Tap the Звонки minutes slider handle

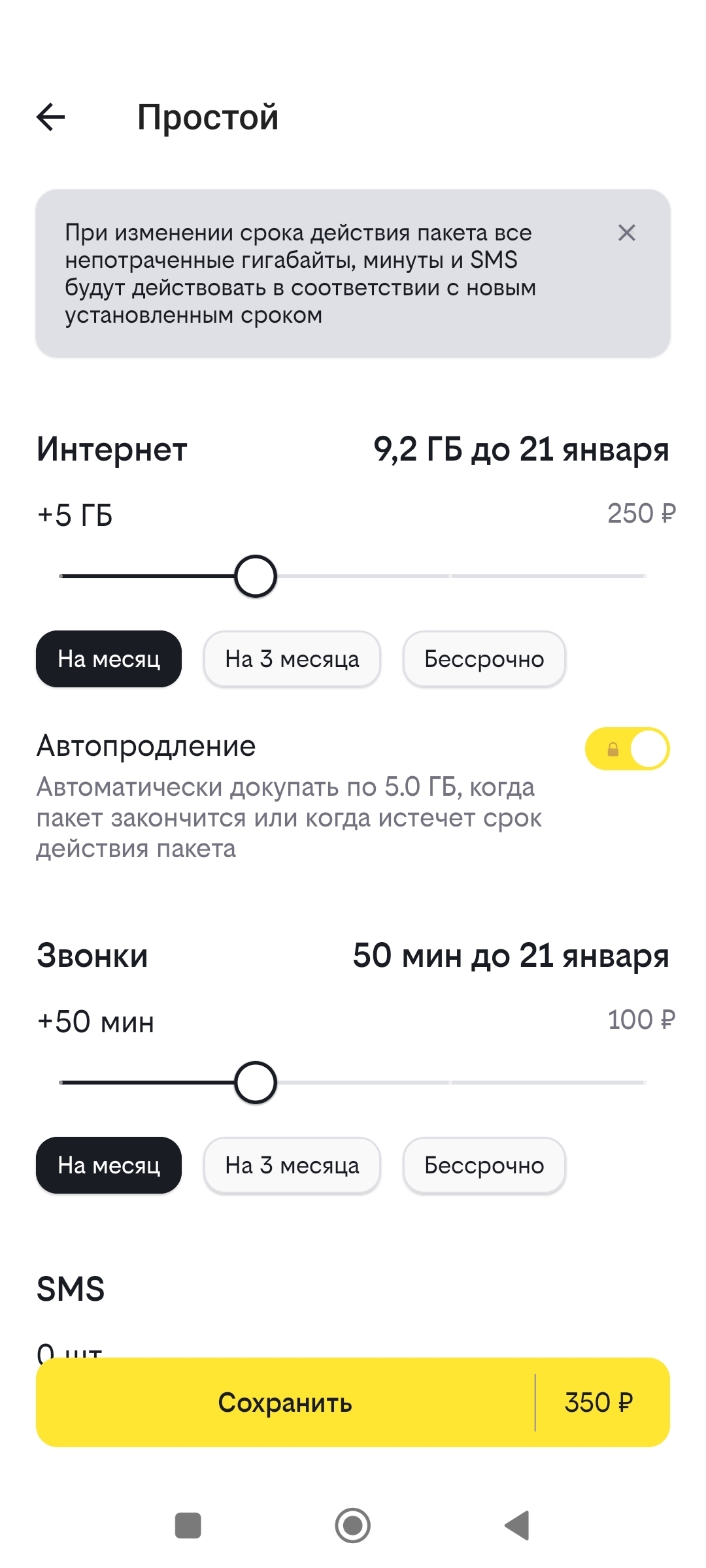(x=256, y=1083)
